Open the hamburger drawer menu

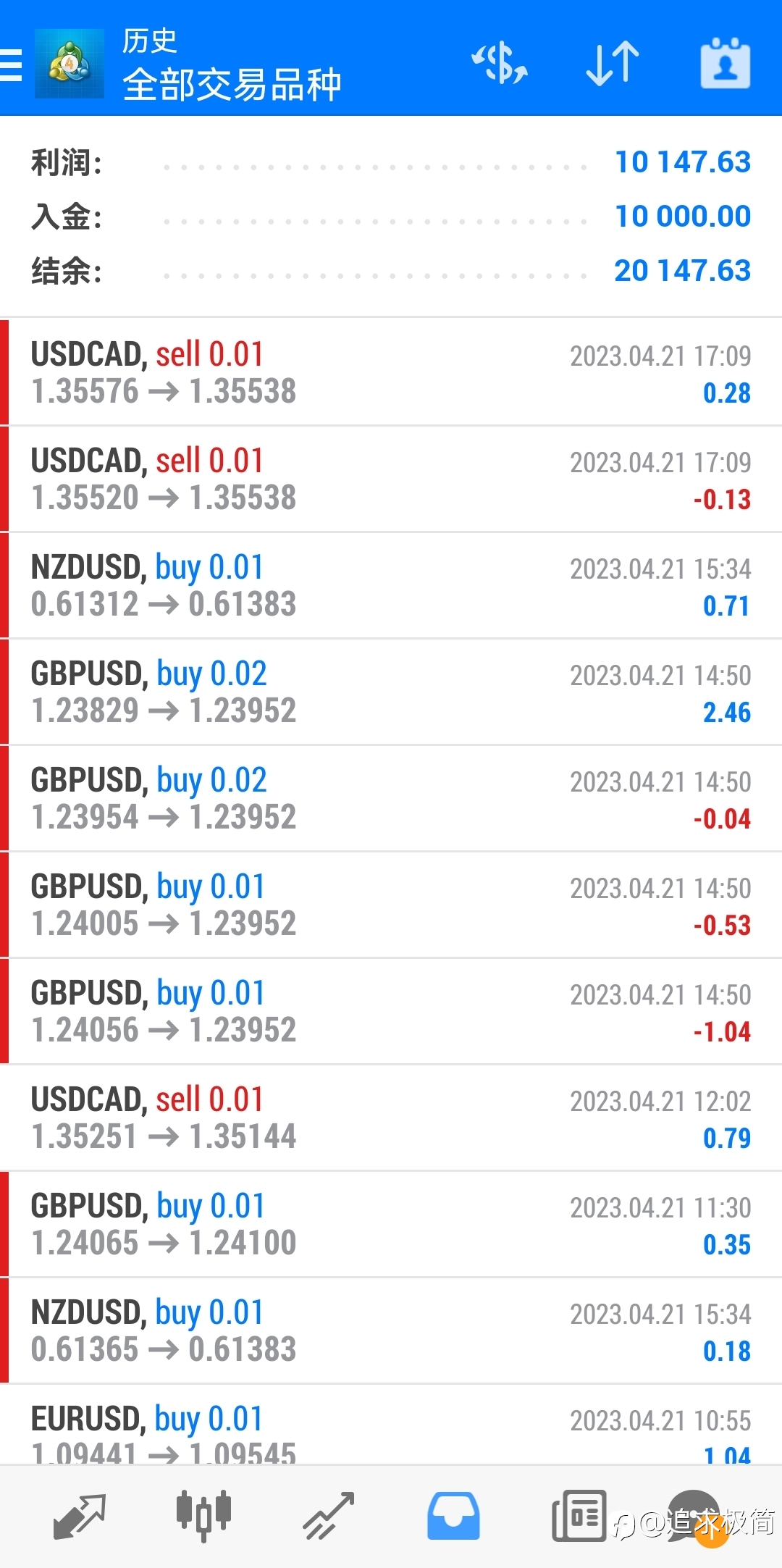(12, 65)
